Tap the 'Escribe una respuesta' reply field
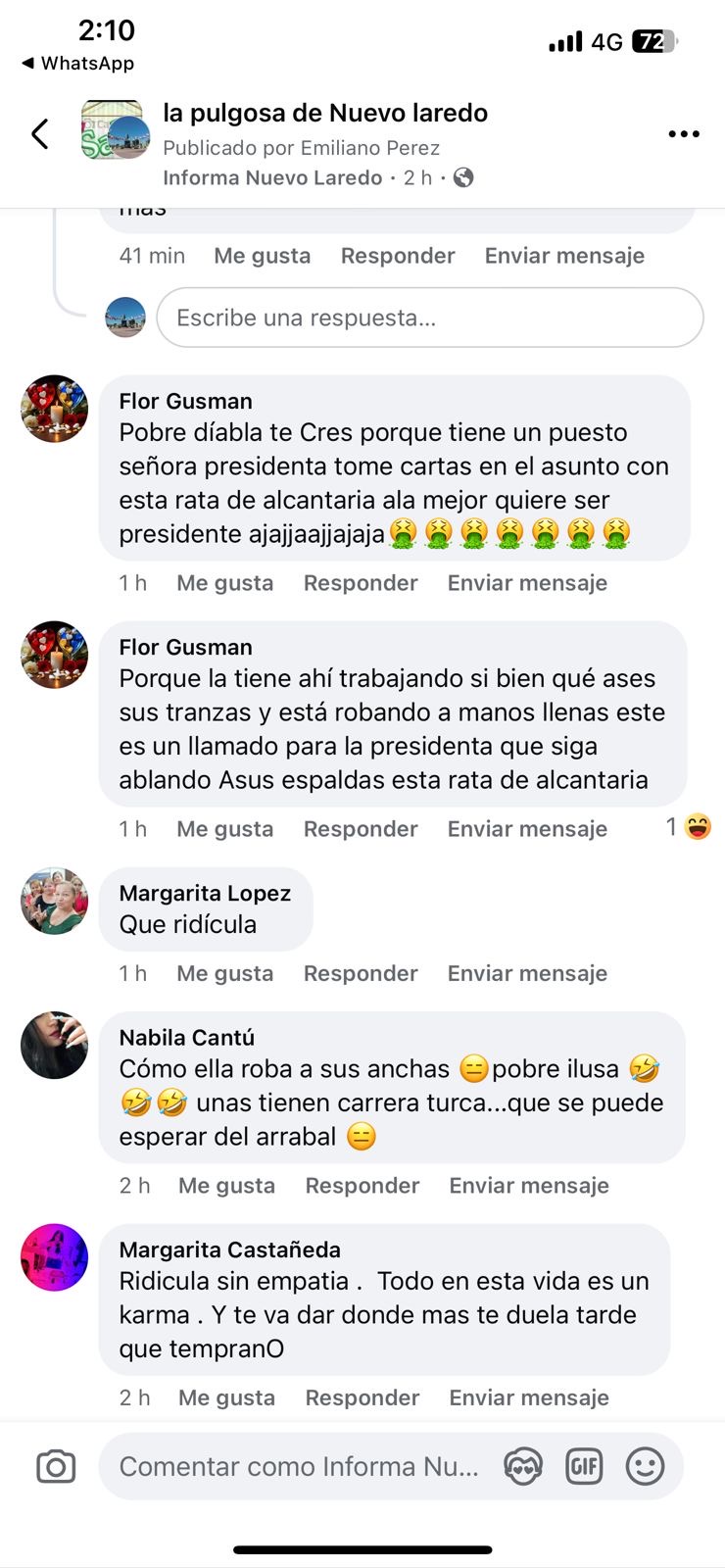The image size is (725, 1568). coord(429,318)
